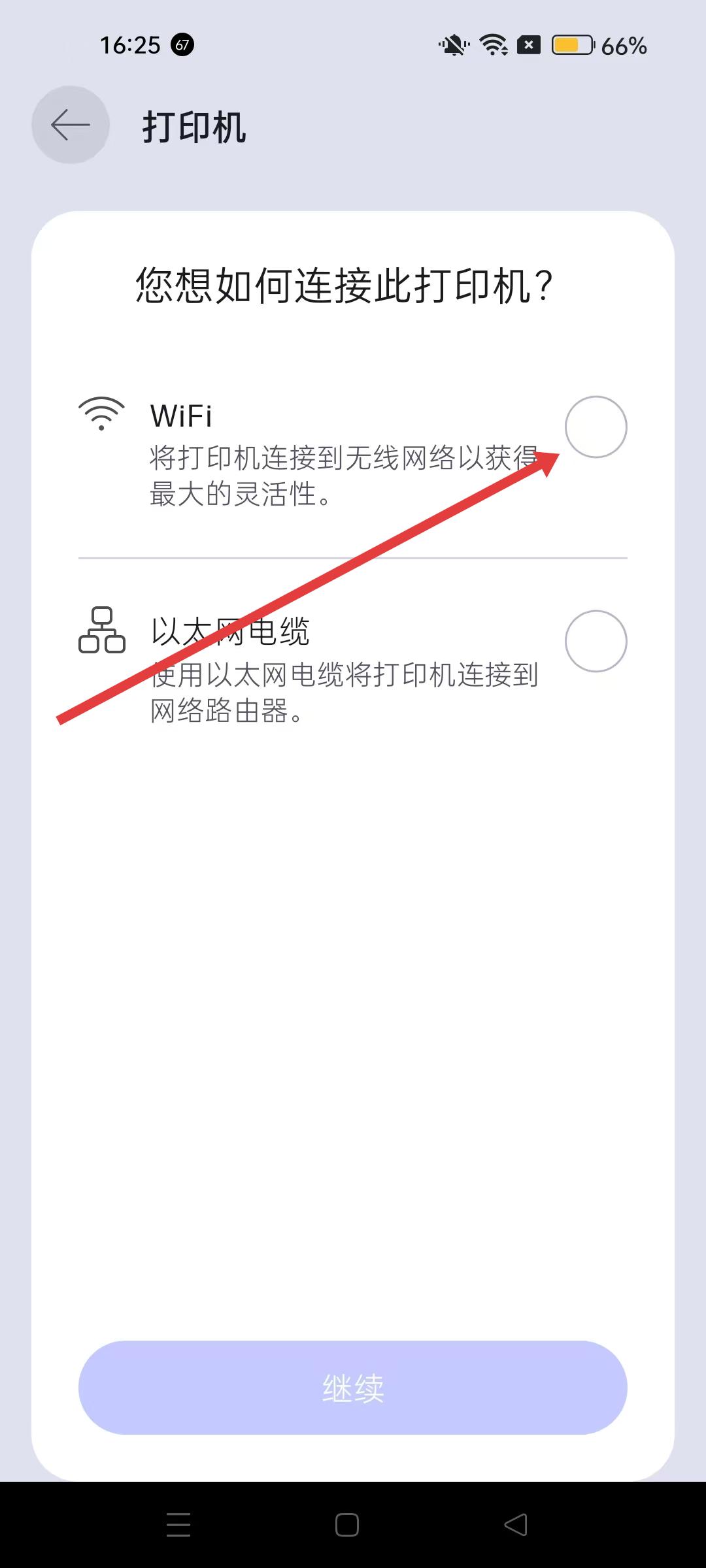Open recent apps from the navigation bar
Viewport: 706px width, 1568px height.
pyautogui.click(x=178, y=1525)
